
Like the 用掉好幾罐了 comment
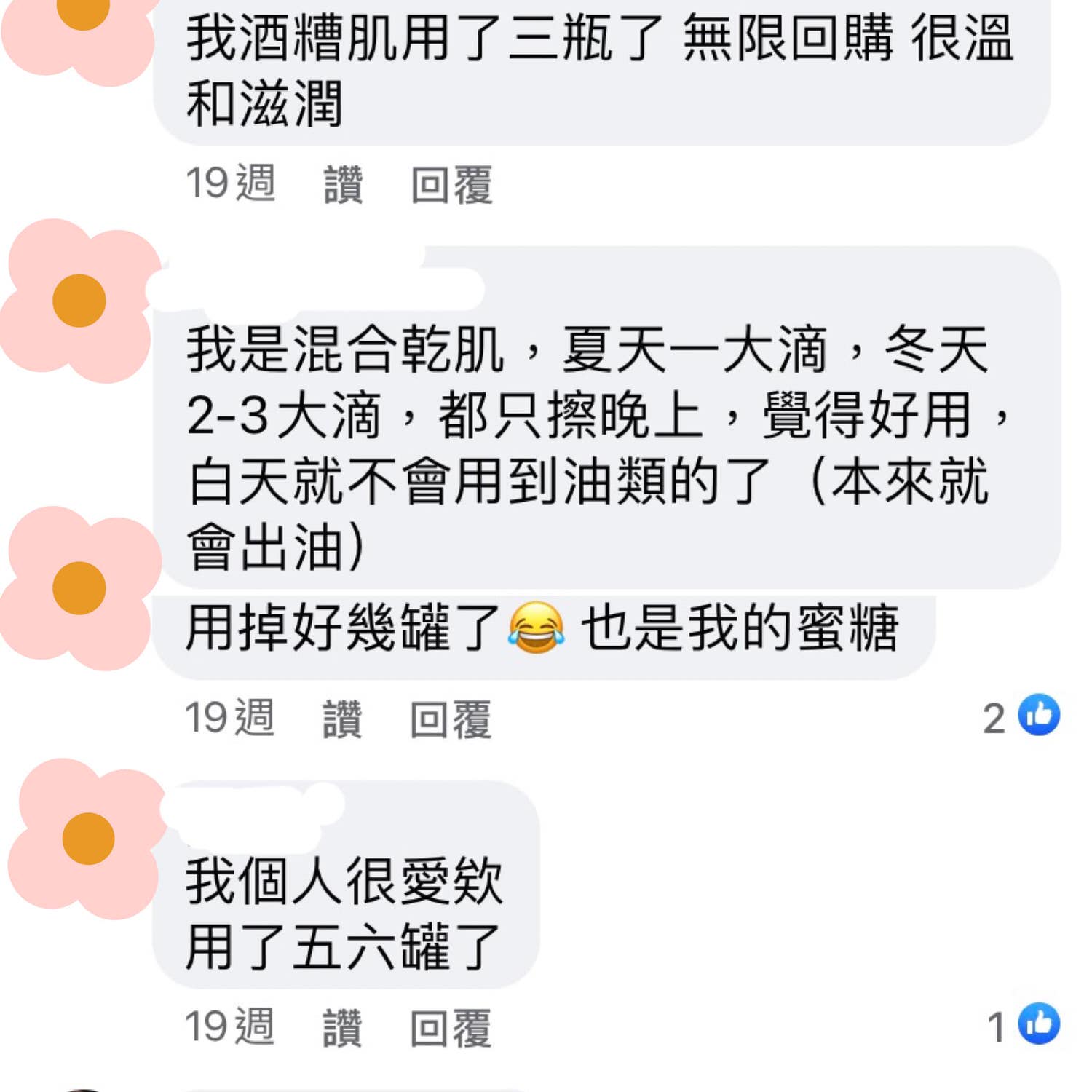point(342,719)
